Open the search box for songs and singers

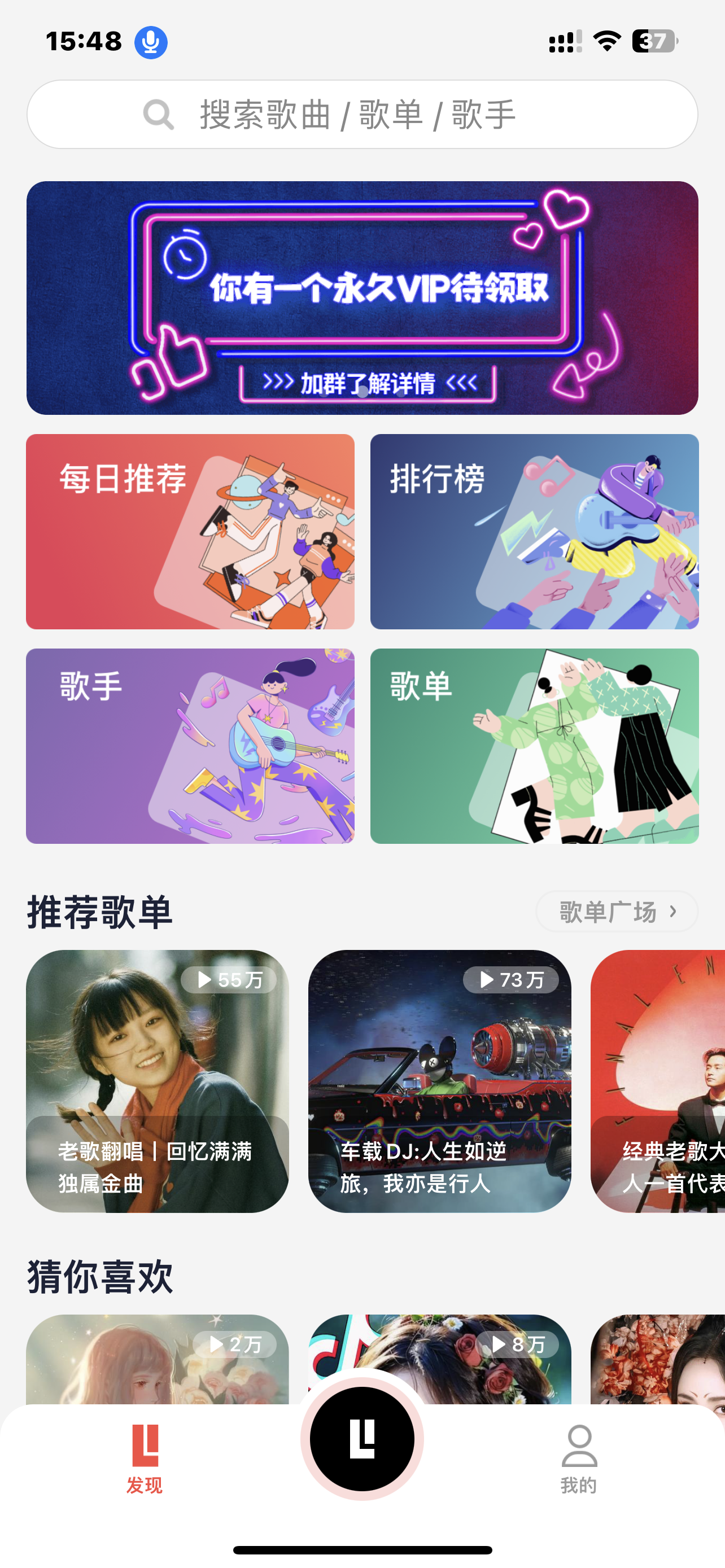[361, 115]
